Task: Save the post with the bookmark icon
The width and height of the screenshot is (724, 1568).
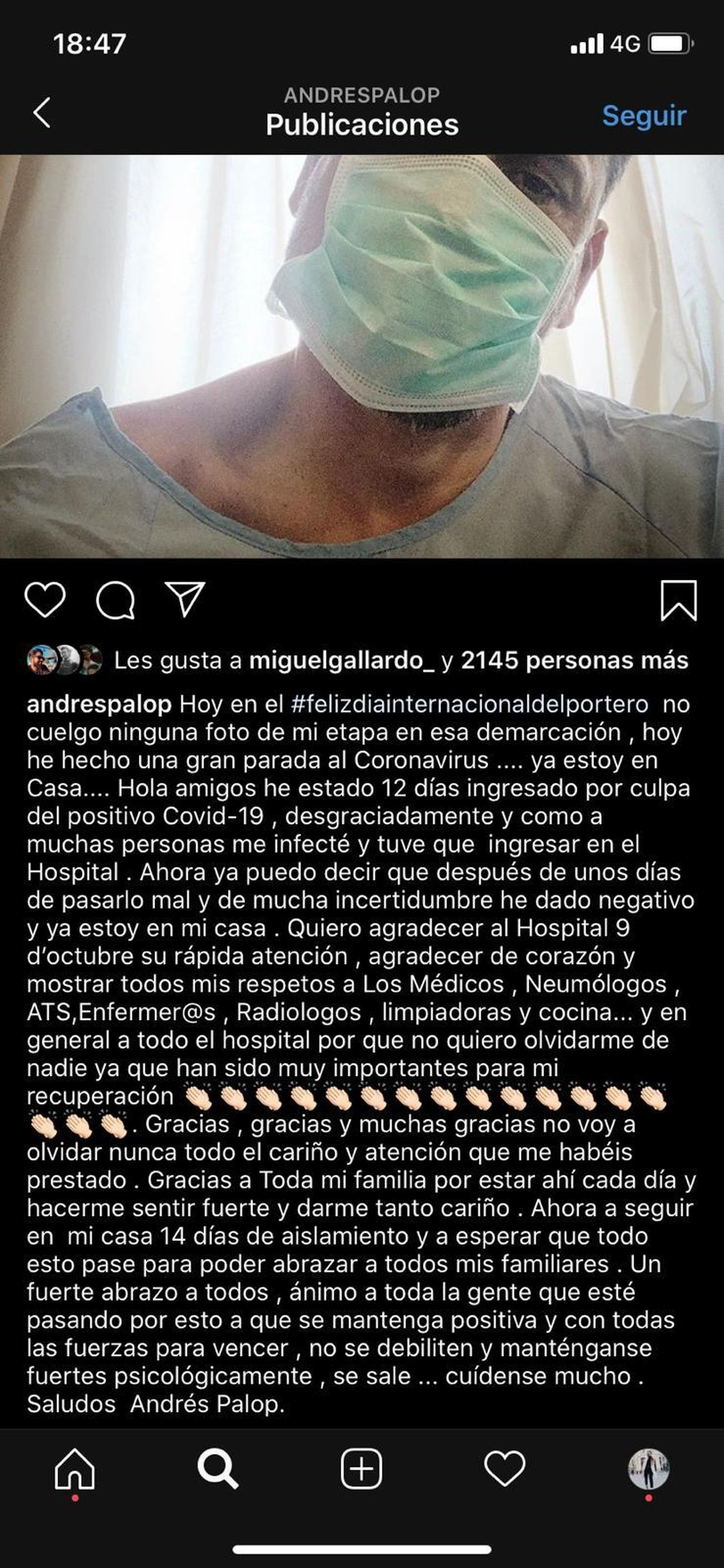Action: (x=678, y=600)
